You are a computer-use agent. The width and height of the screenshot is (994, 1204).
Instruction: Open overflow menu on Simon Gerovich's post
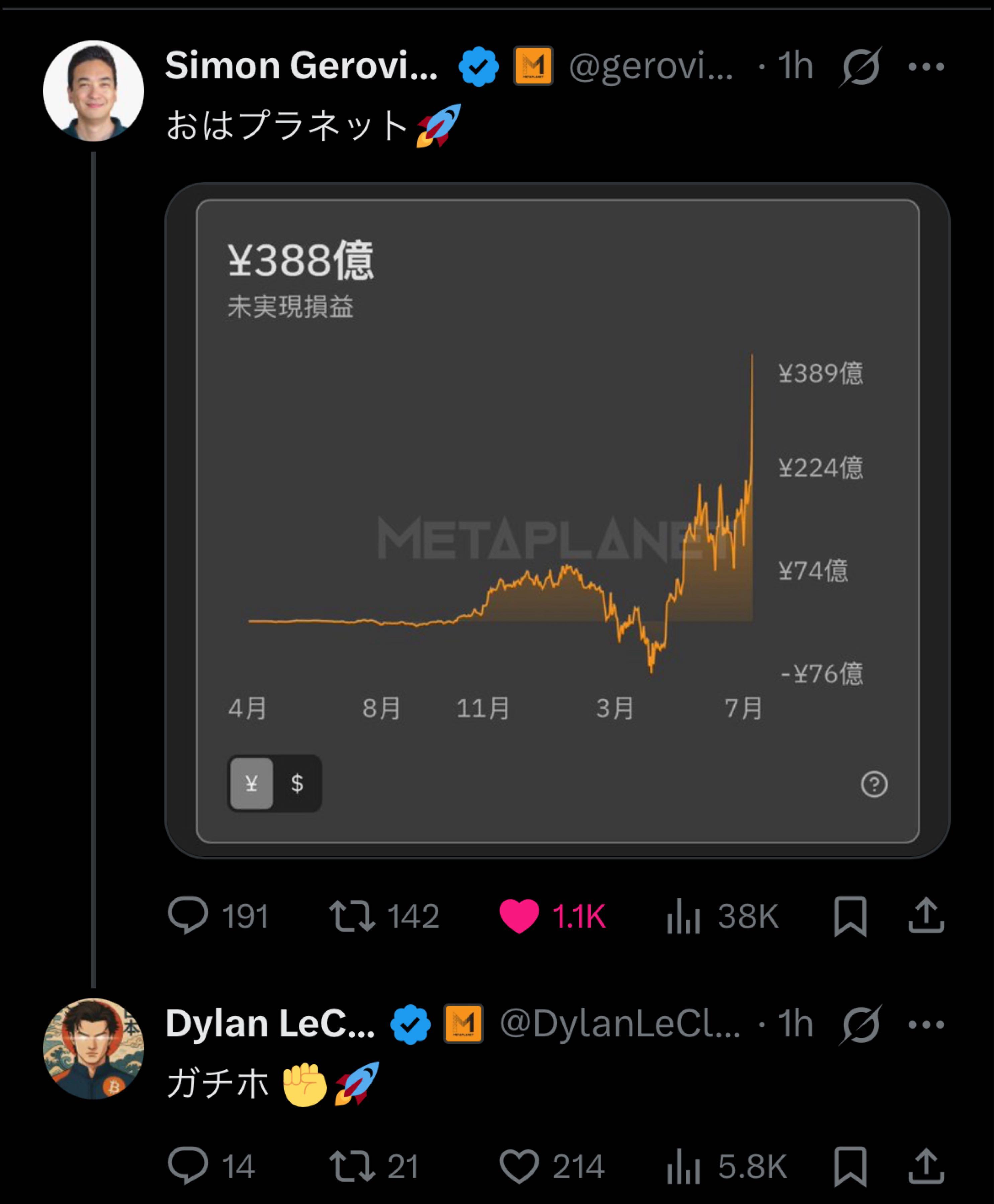tap(926, 66)
